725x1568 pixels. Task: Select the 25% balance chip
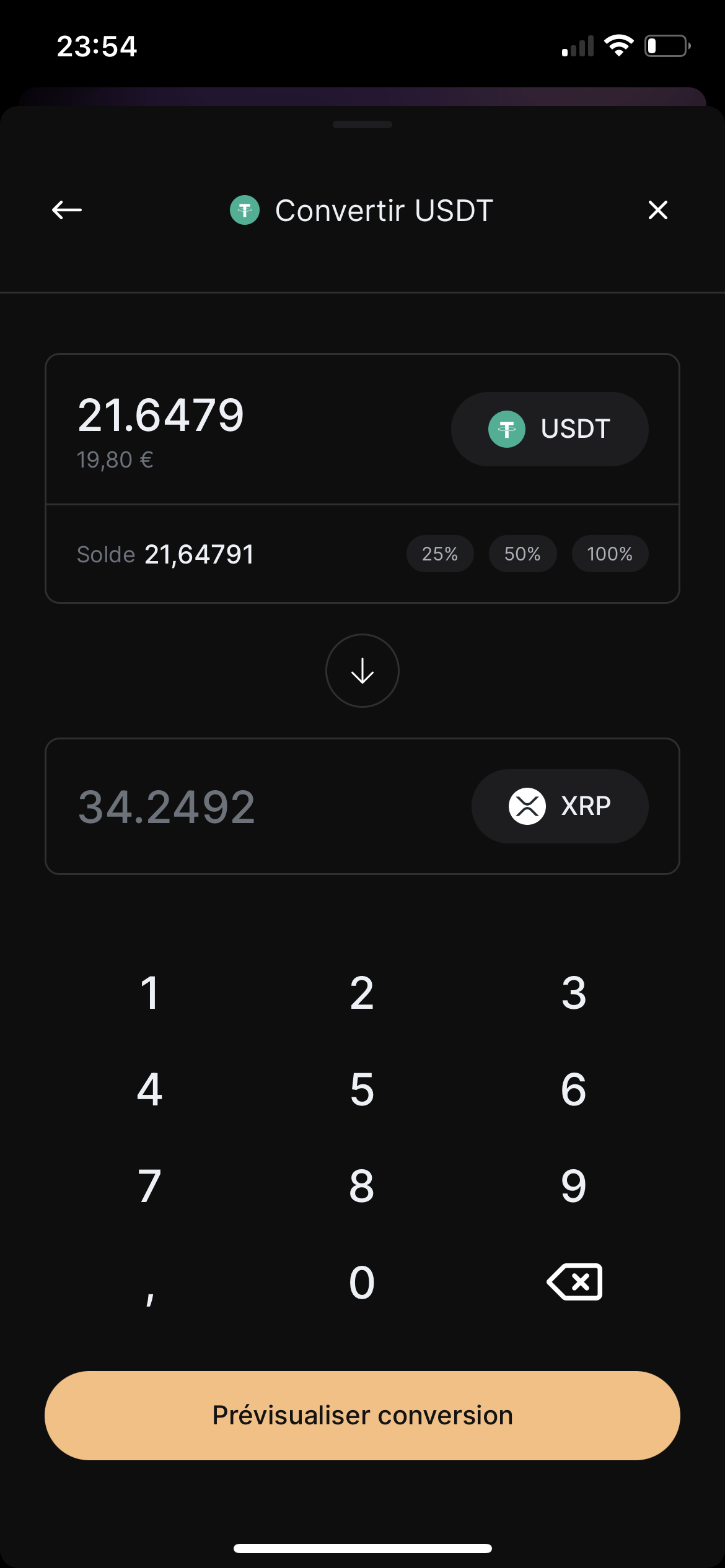pos(440,554)
